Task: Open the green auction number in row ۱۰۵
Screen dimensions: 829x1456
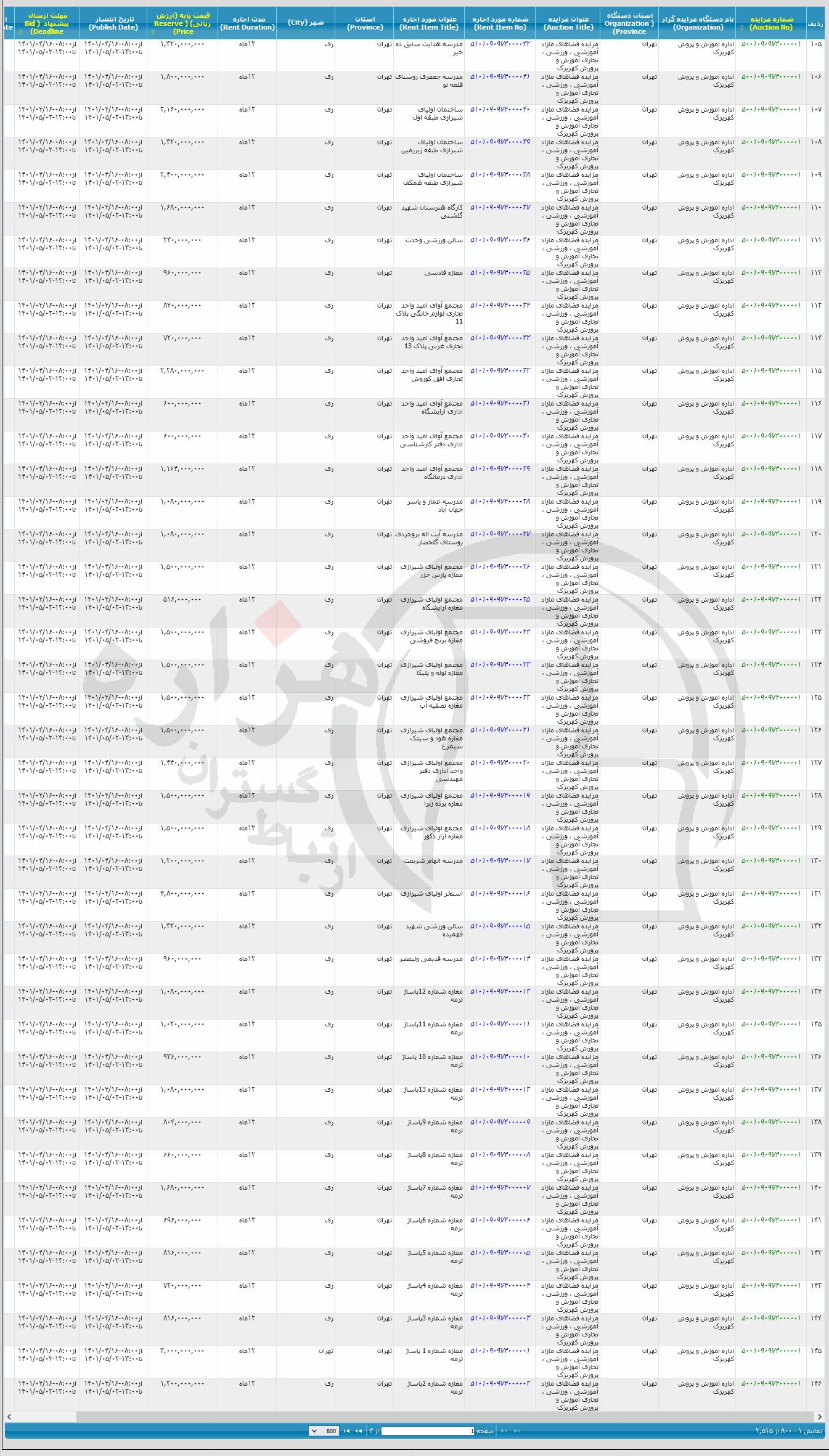Action: point(770,44)
